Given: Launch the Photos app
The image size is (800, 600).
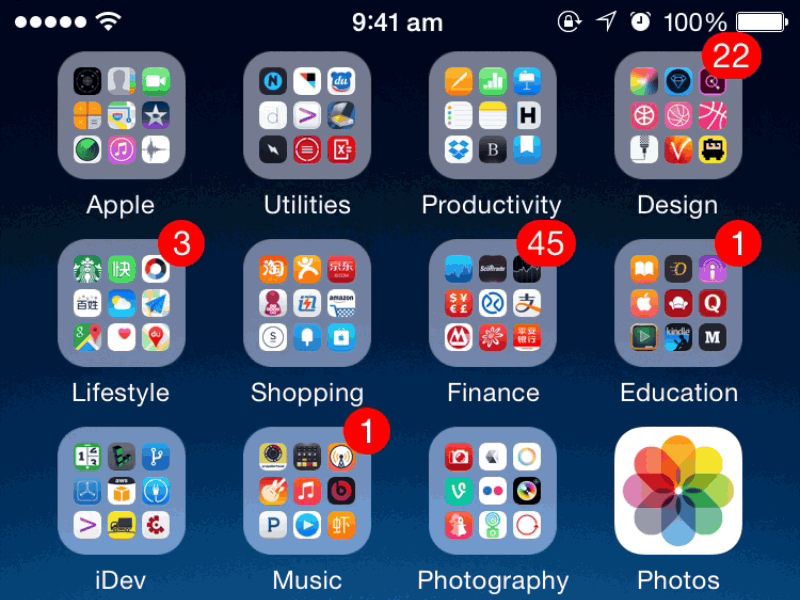Looking at the screenshot, I should point(678,490).
